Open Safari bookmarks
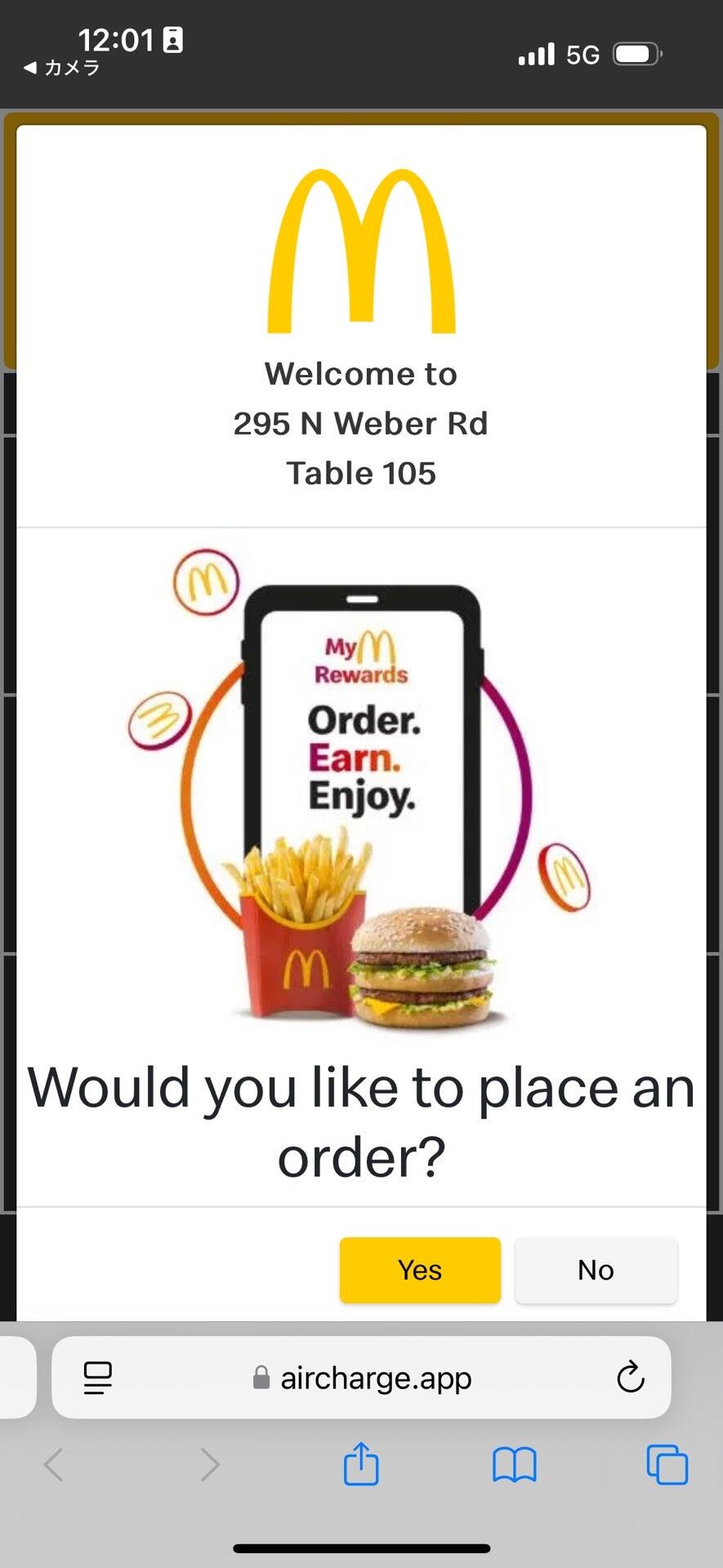 pyautogui.click(x=514, y=1464)
